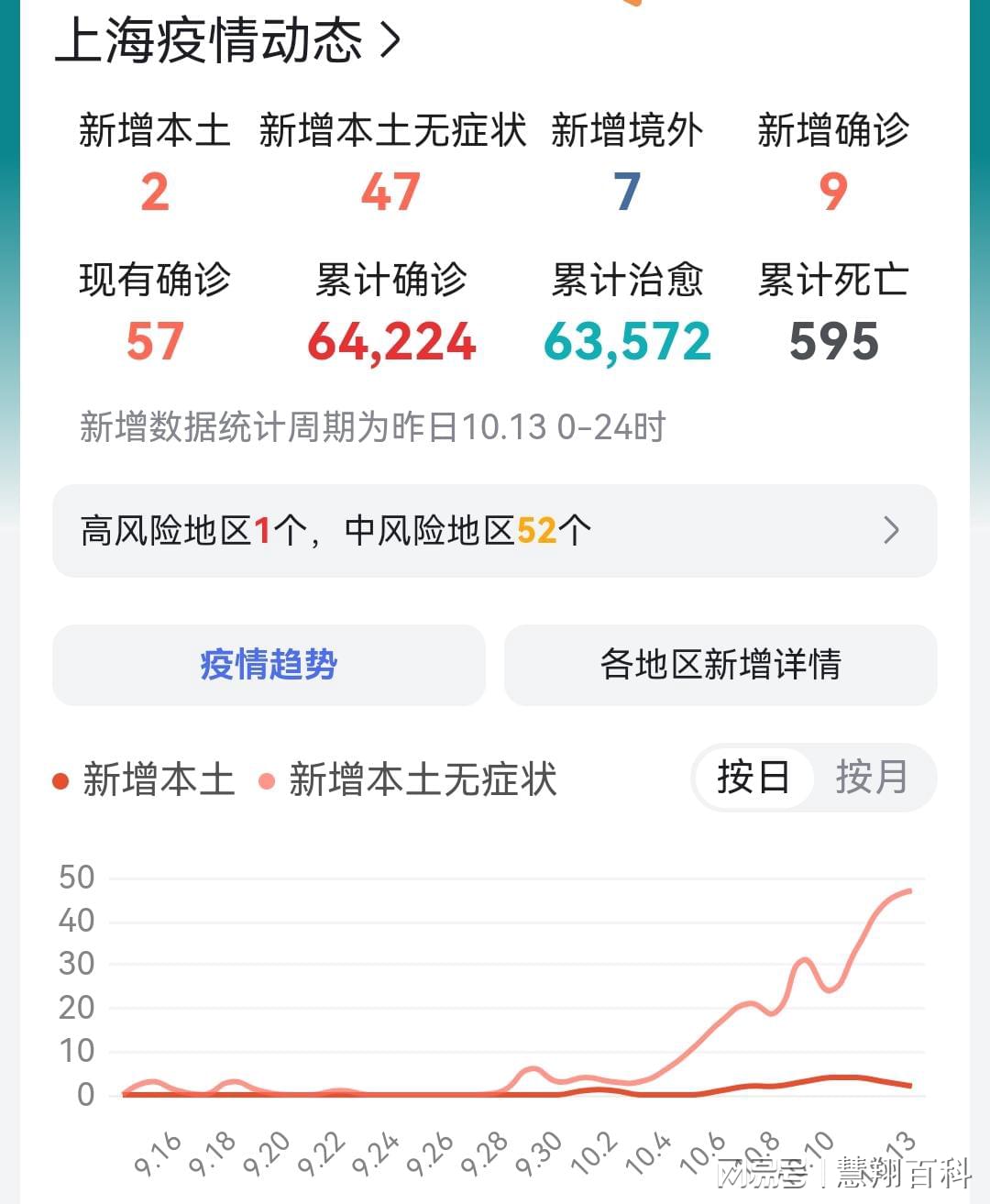Click the 9.16 date label on chart
The image size is (990, 1204).
159,1154
